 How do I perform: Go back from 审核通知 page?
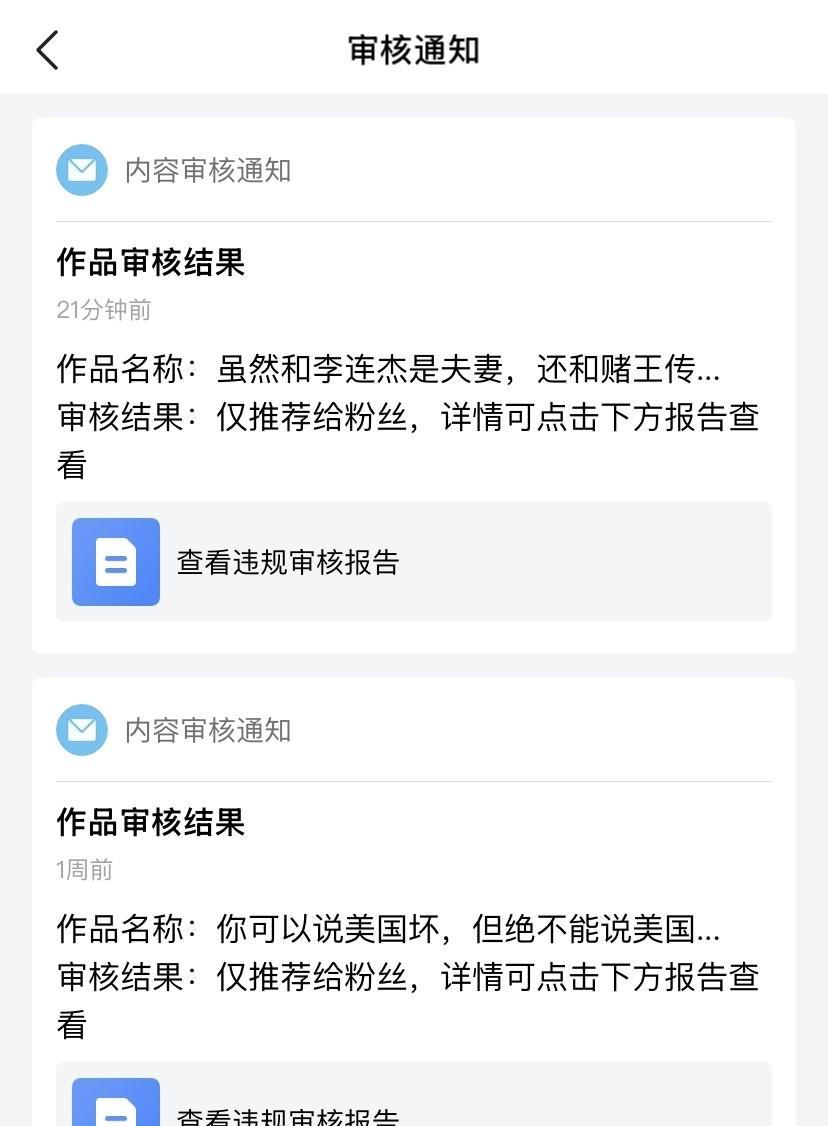click(47, 50)
